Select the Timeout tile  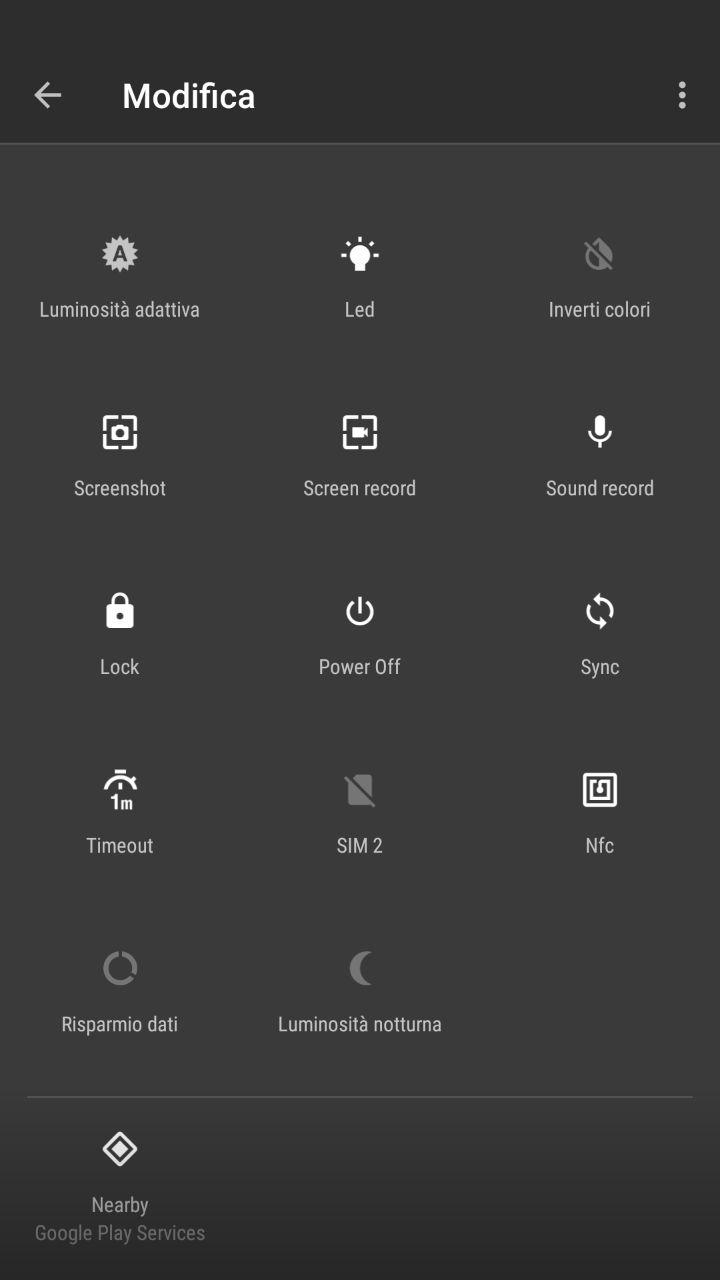coord(120,814)
